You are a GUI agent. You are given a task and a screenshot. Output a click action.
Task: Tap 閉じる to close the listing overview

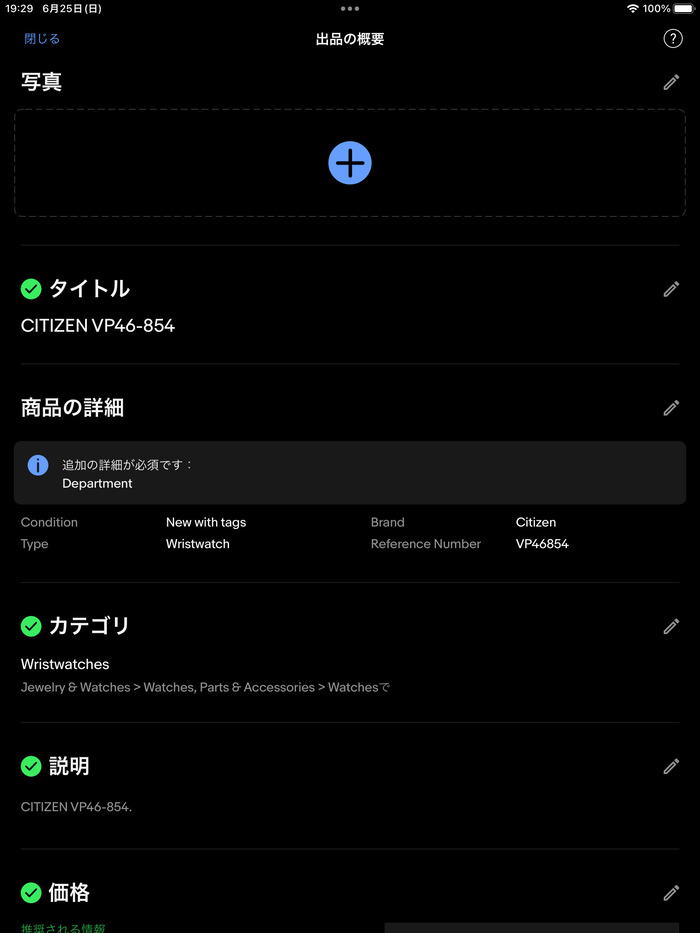coord(42,39)
